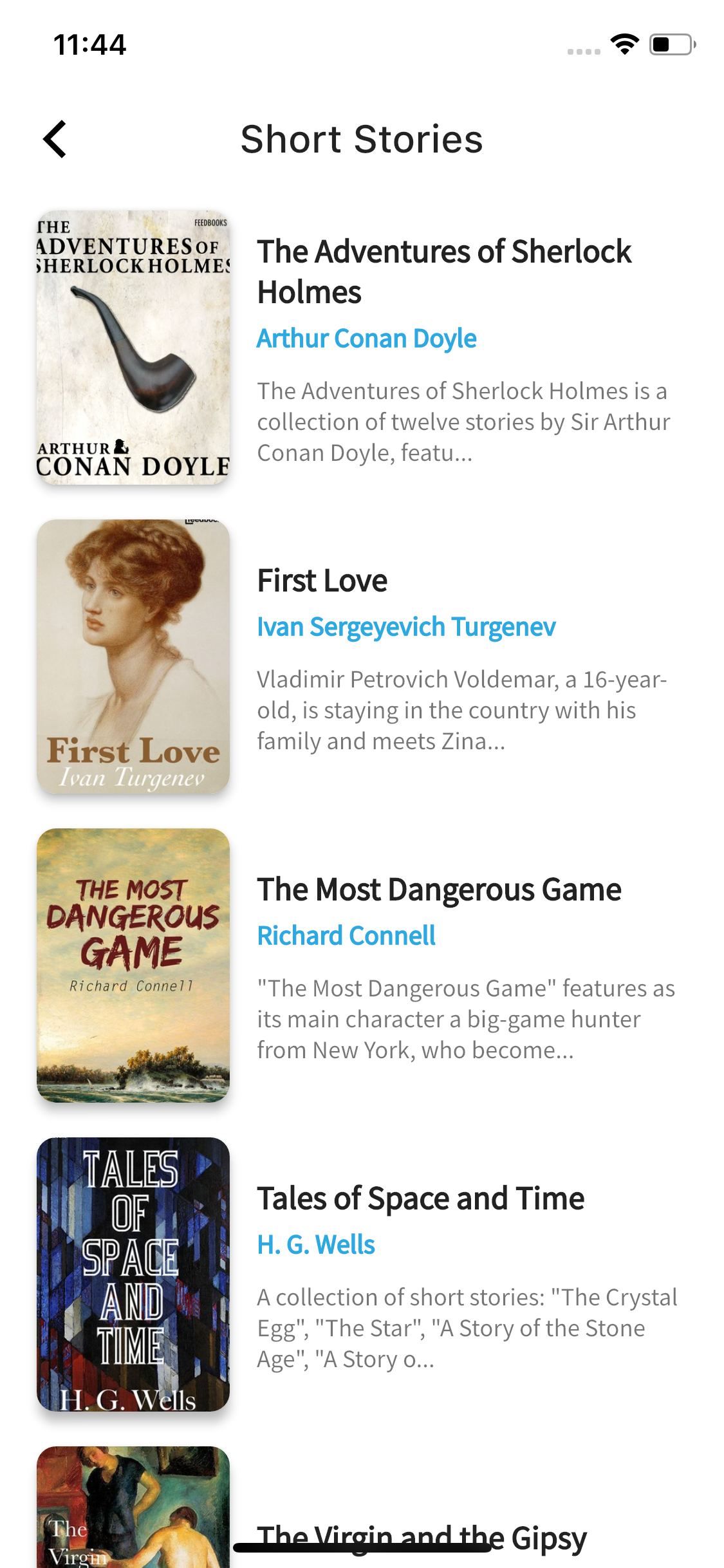View author Arthur Conan Doyle
This screenshot has height=1568, width=724.
pyautogui.click(x=367, y=339)
